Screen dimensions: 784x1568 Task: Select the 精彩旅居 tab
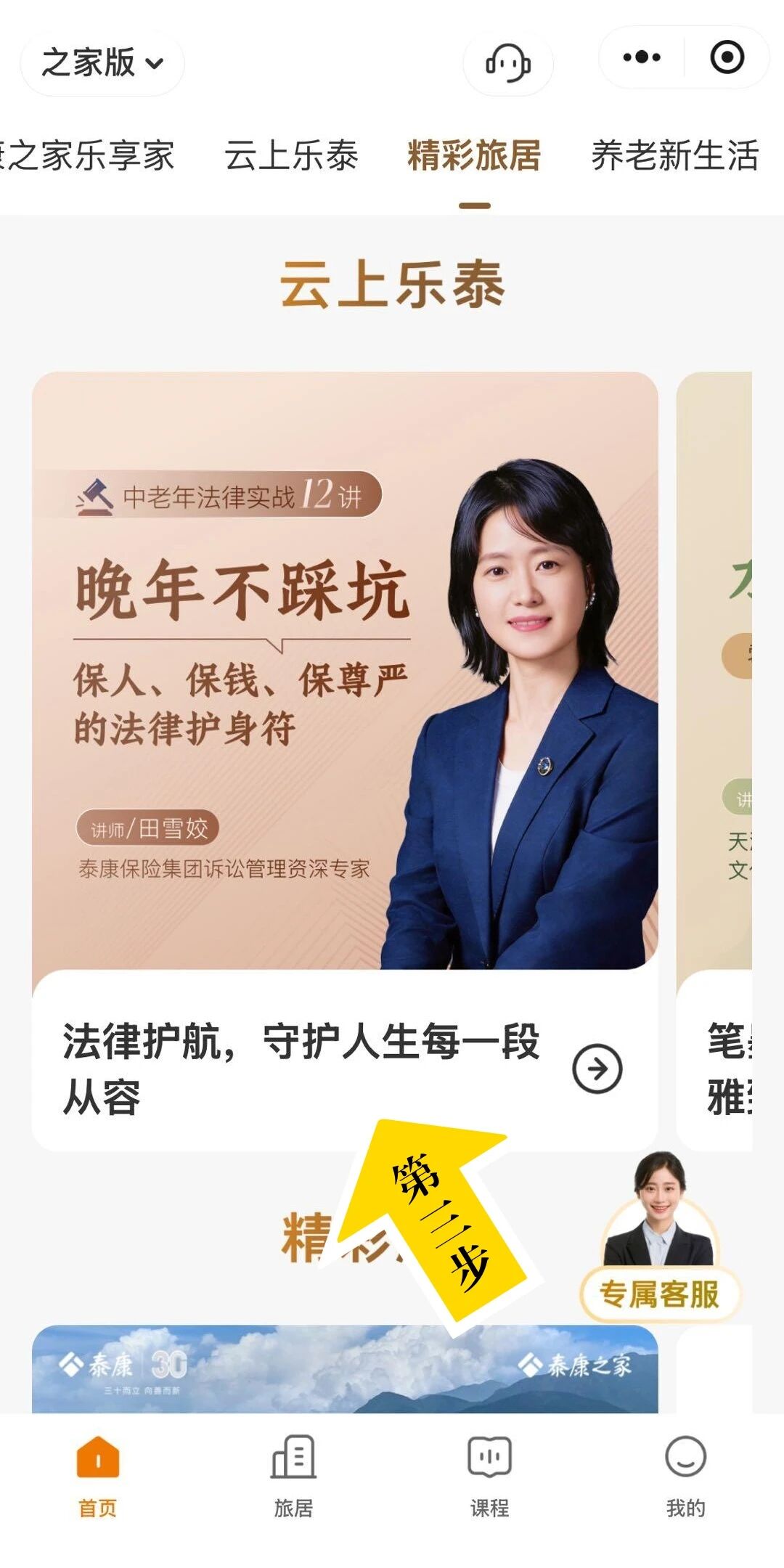tap(474, 155)
